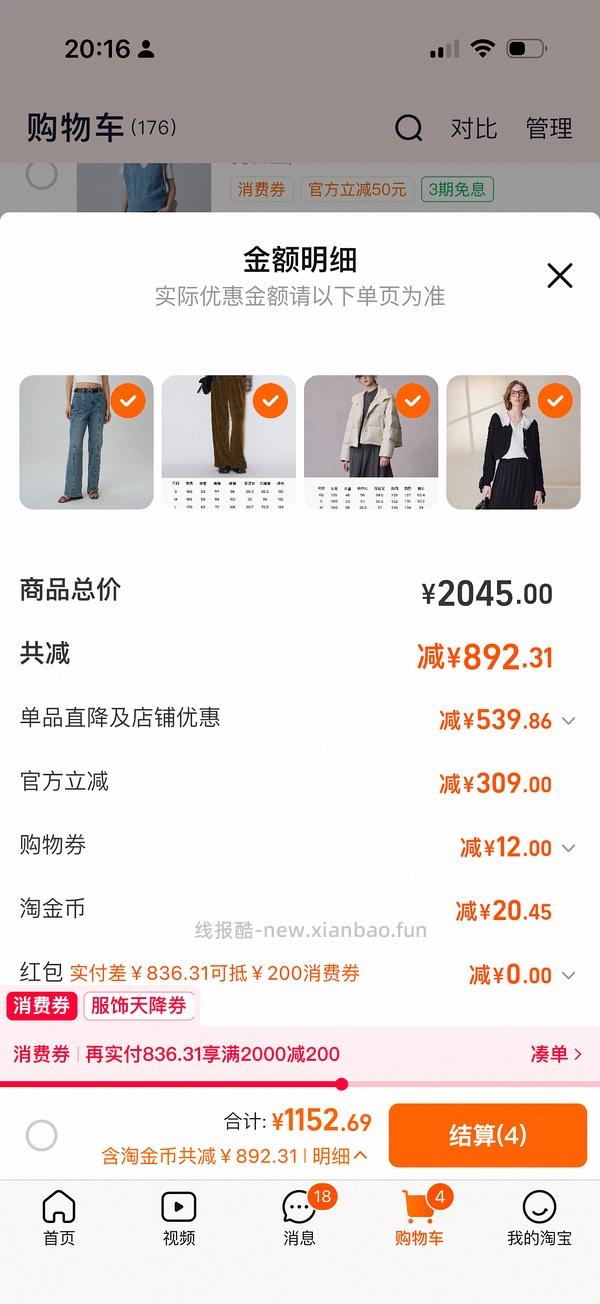Go to the 首页 tab

[59, 1217]
